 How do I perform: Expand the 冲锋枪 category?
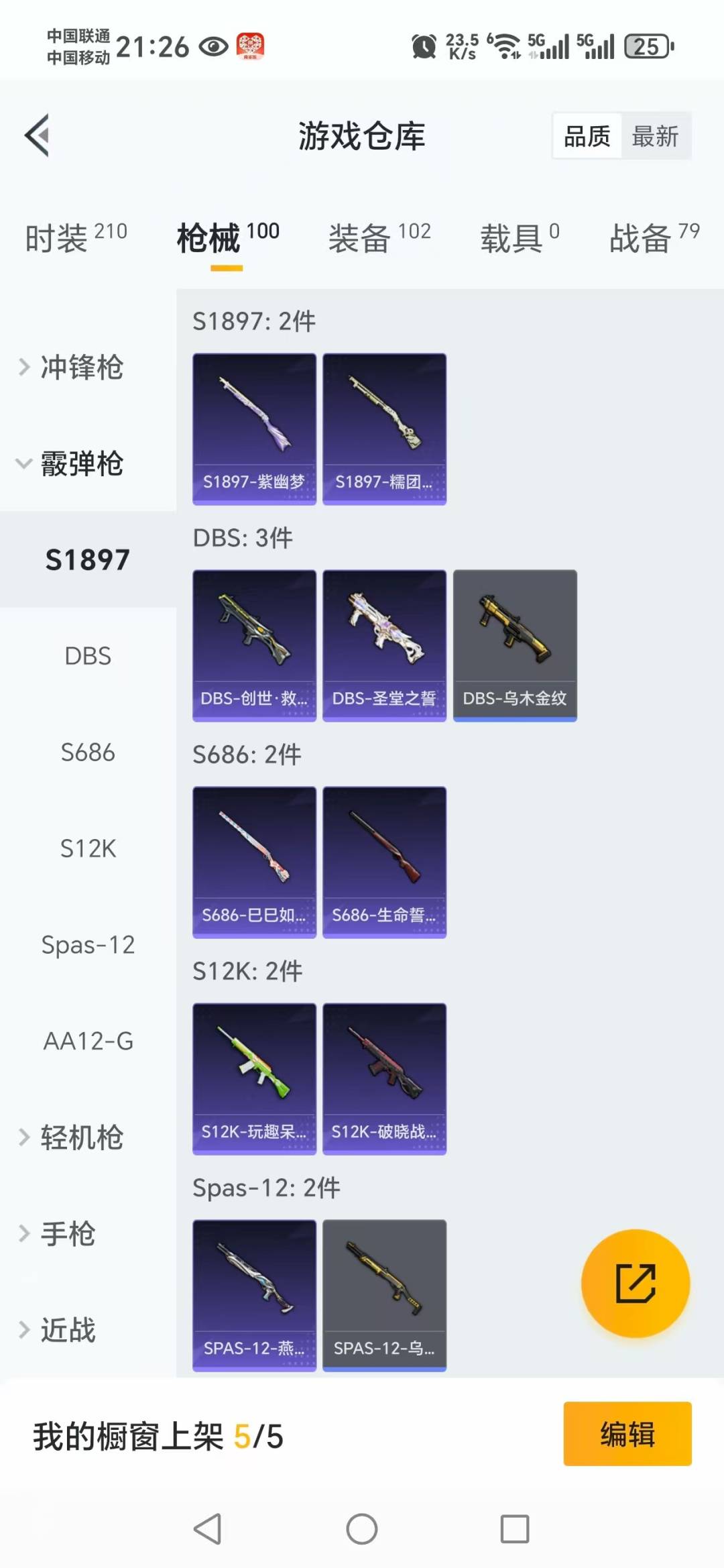pyautogui.click(x=80, y=367)
